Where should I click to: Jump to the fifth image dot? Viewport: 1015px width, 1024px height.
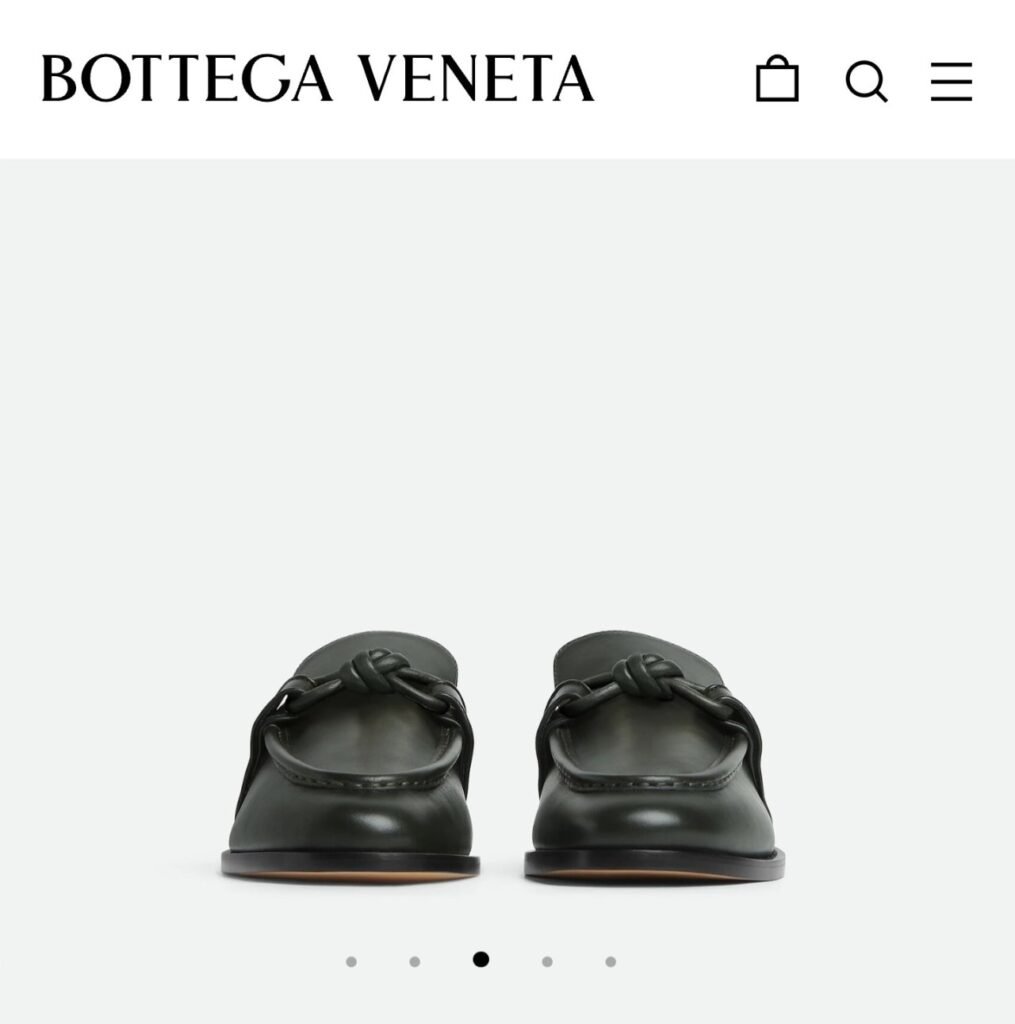pos(610,962)
